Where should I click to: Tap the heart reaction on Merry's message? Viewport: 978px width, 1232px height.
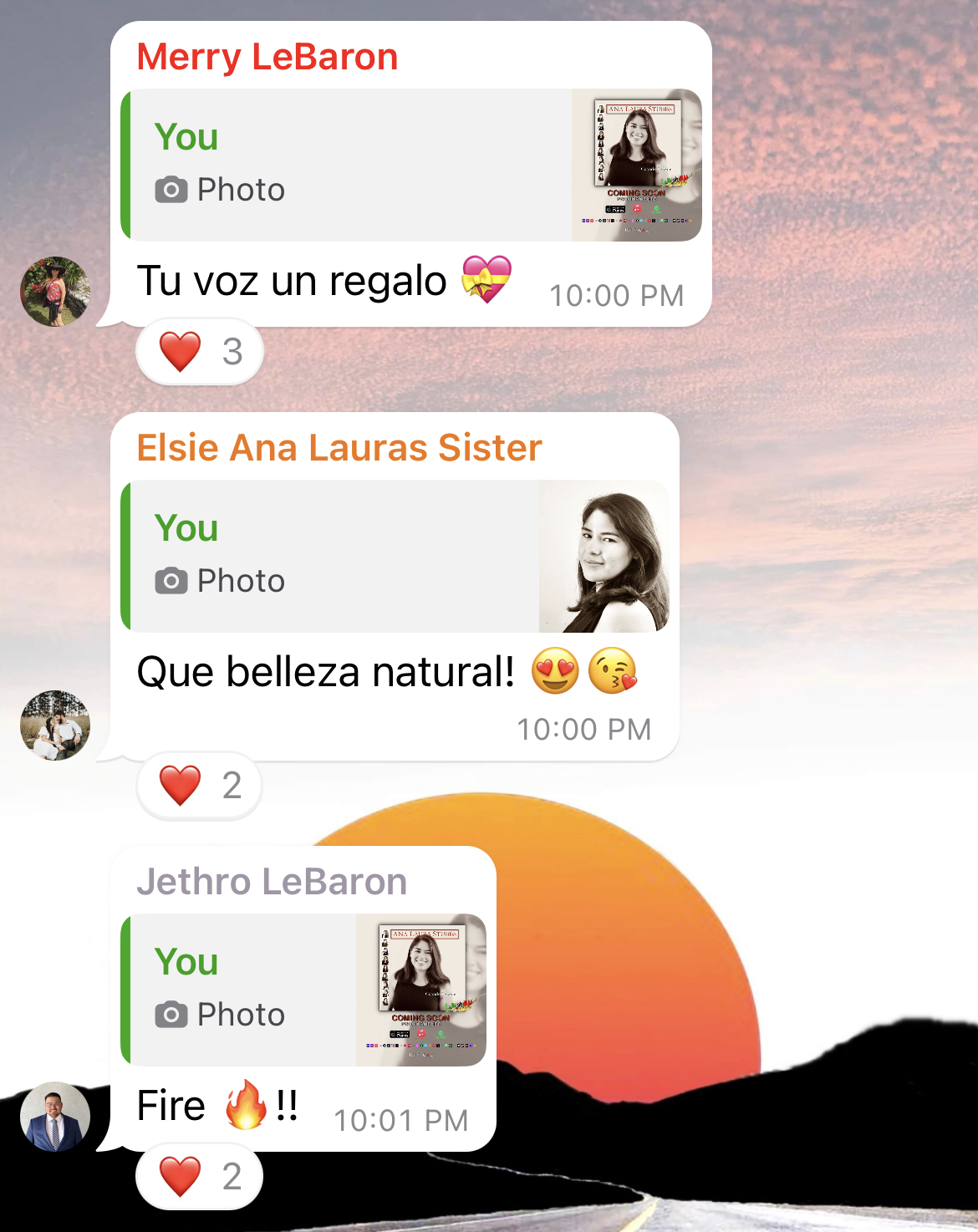click(x=200, y=352)
